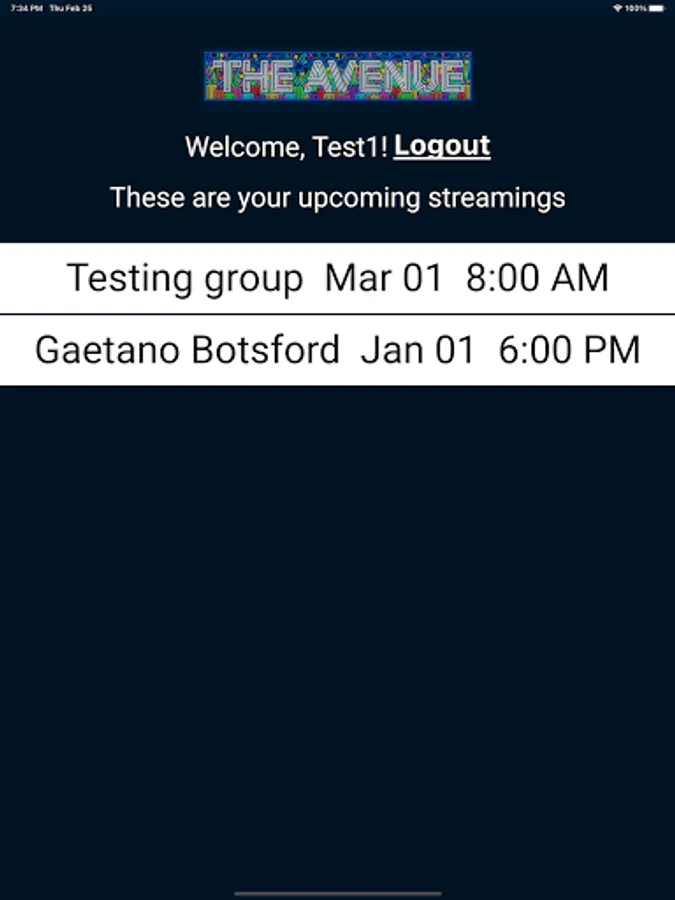Select the Gaetano Botsford streaming

(x=337, y=350)
